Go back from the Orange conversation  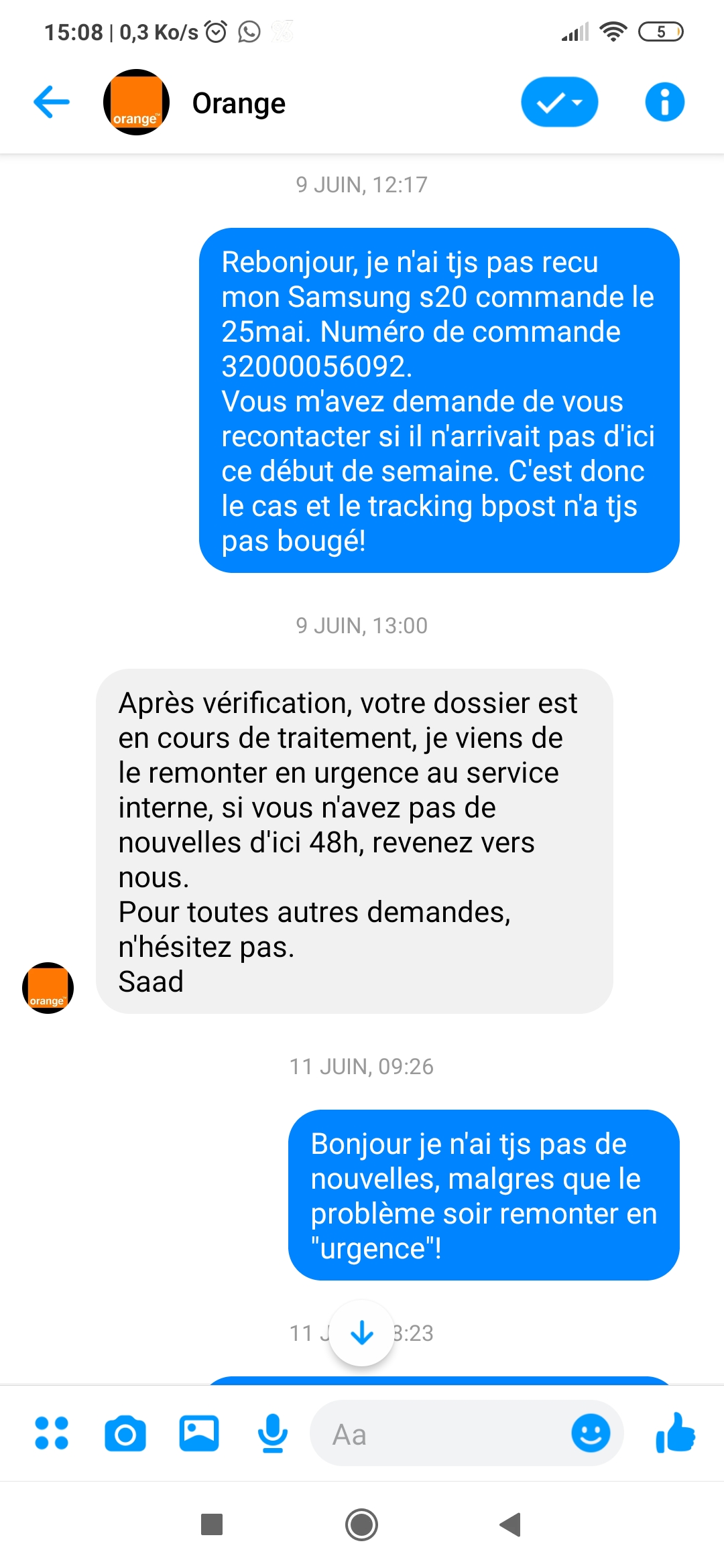[x=52, y=102]
